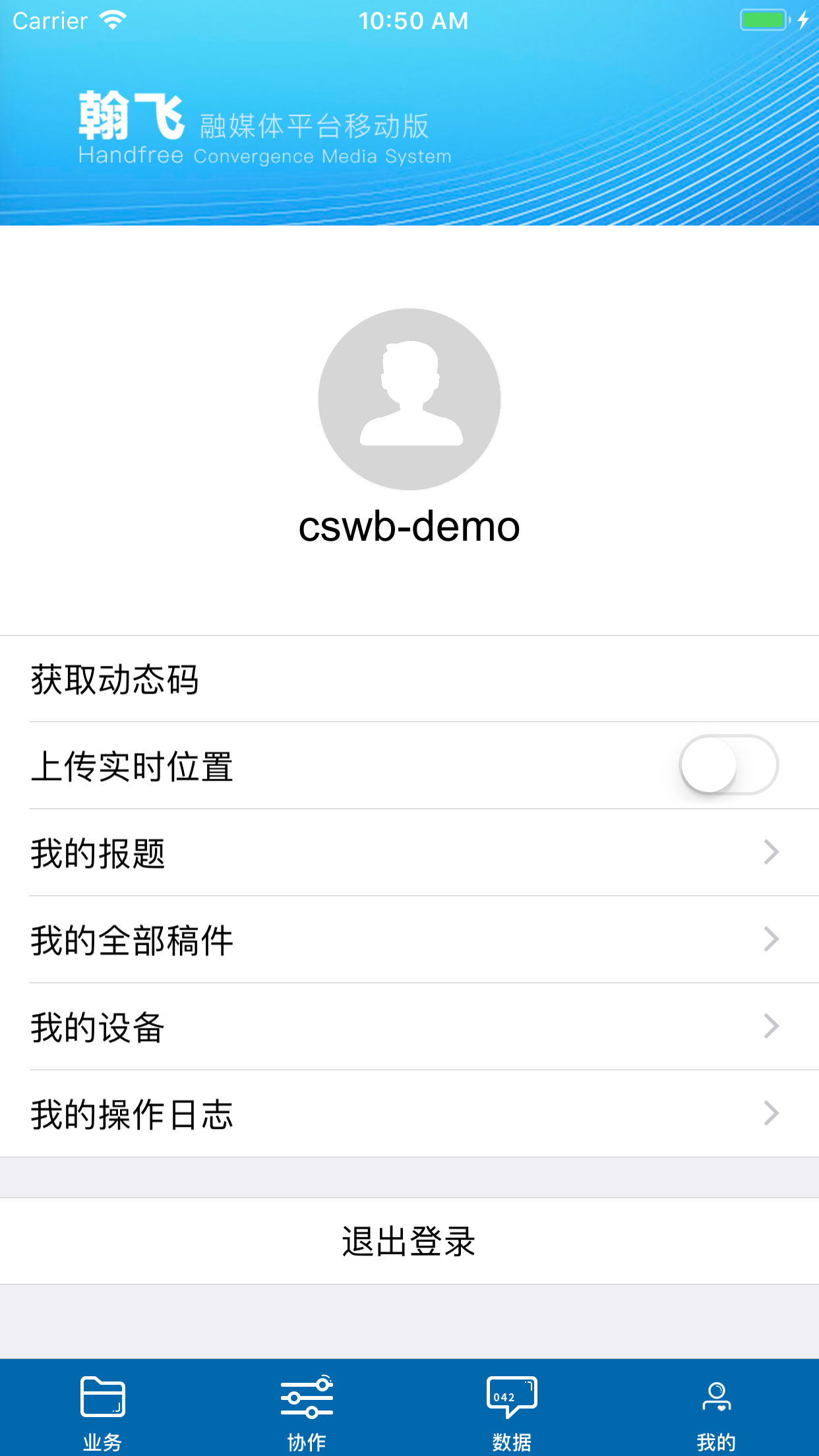Tap 退出登录 to log out

[x=409, y=1241]
